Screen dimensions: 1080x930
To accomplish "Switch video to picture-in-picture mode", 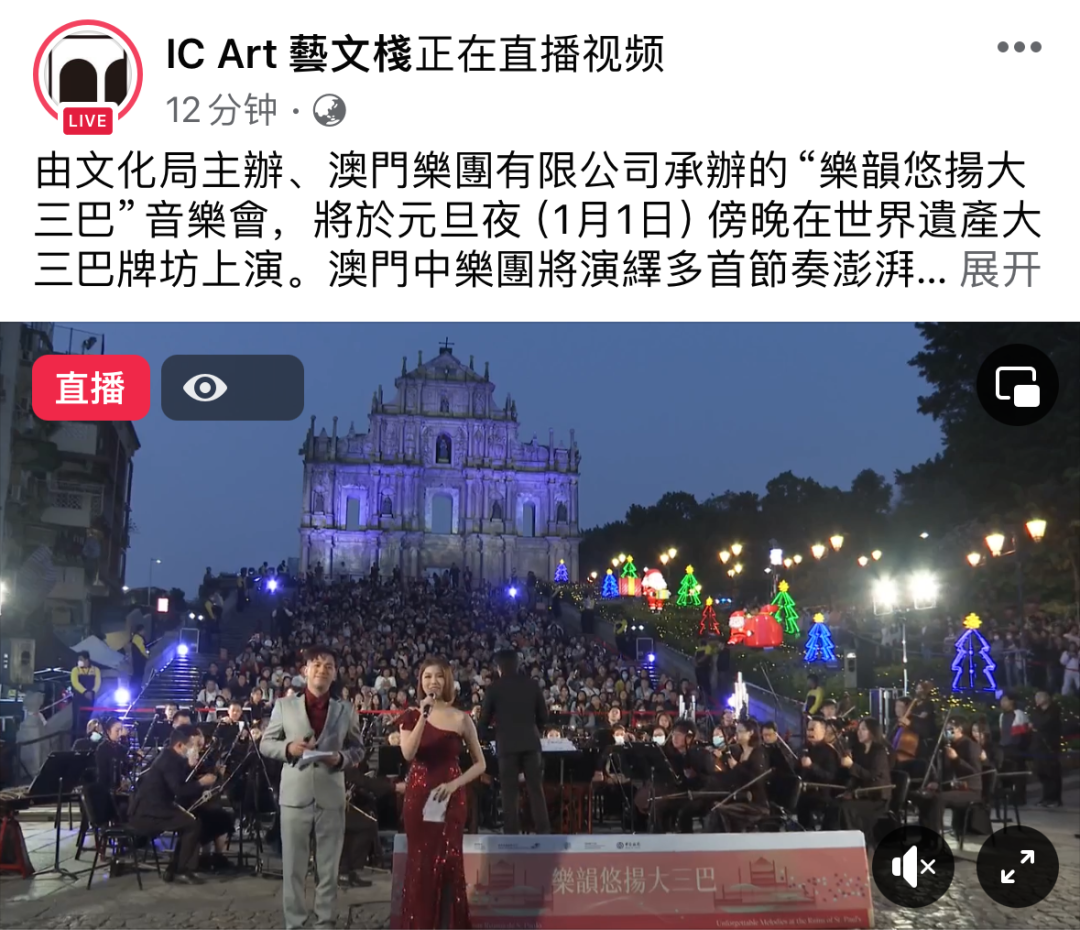I will point(1017,385).
